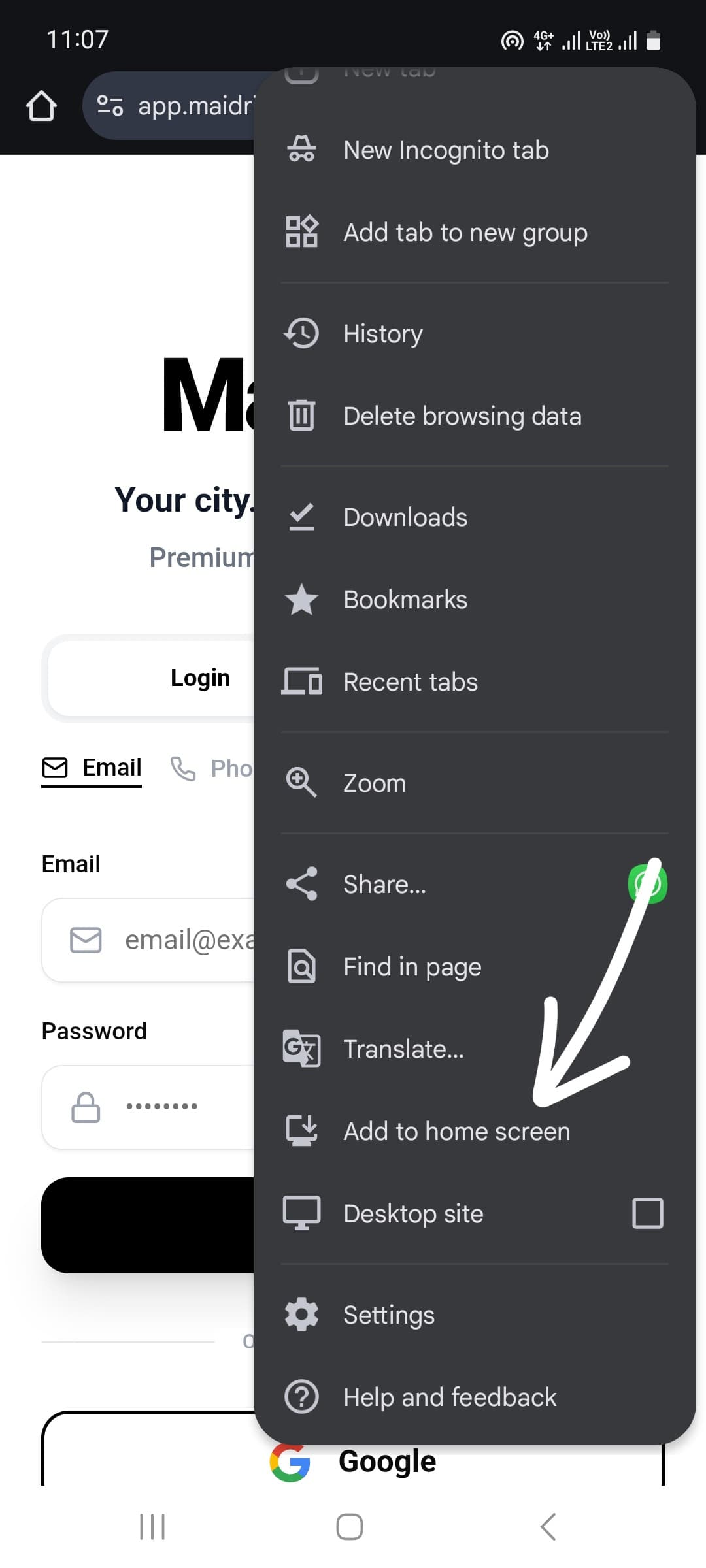Open browsing History
Image resolution: width=706 pixels, height=1568 pixels.
[x=383, y=334]
